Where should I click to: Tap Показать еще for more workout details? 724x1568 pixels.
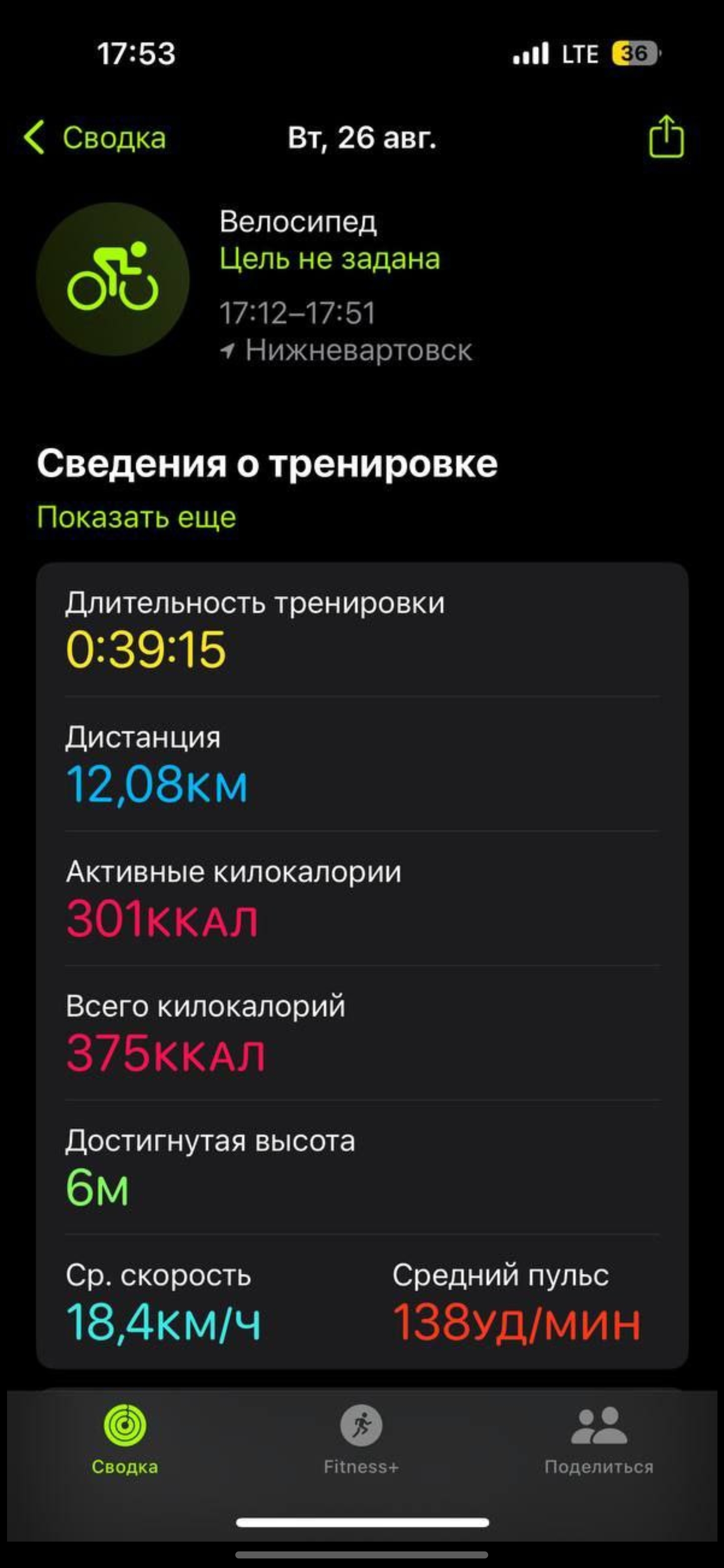(136, 518)
